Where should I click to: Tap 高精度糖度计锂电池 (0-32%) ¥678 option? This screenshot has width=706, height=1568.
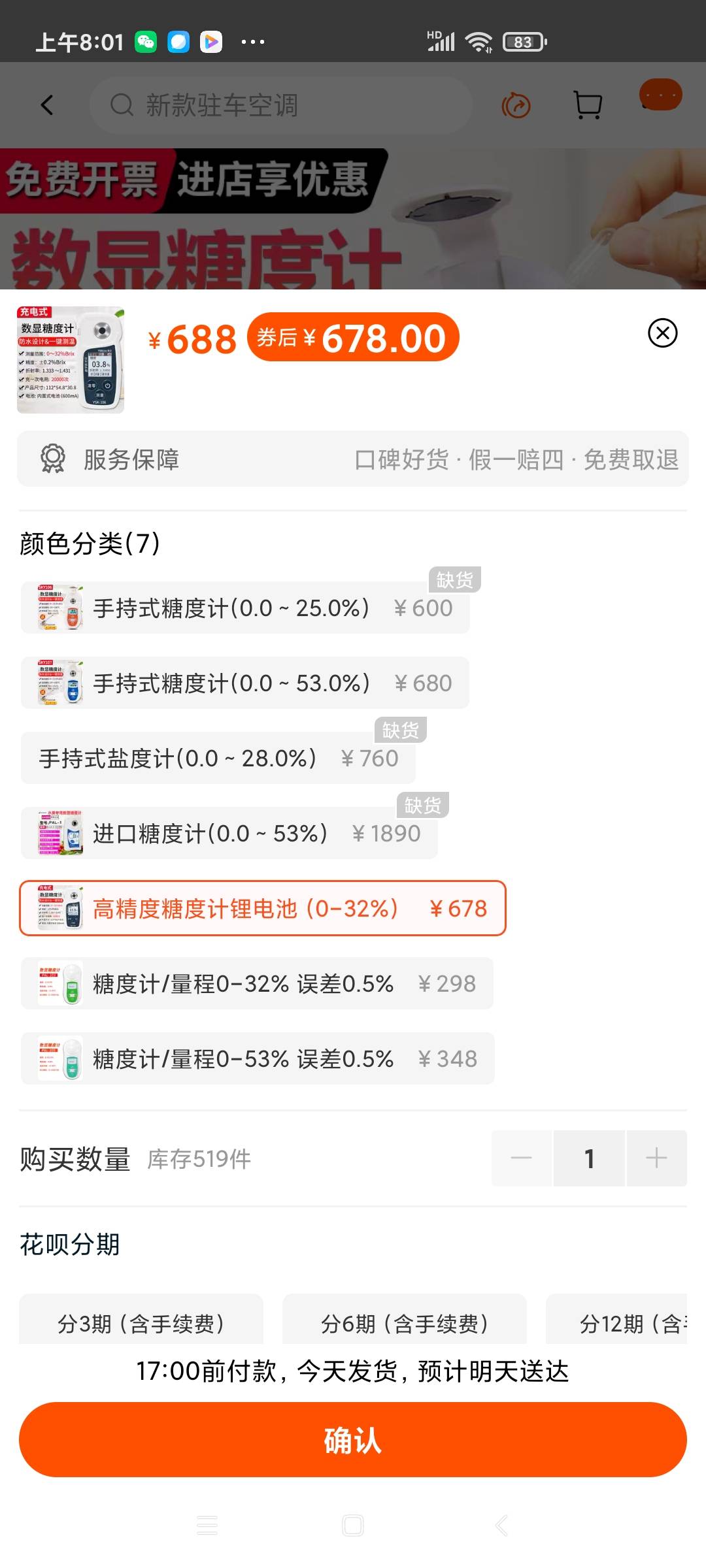tap(263, 908)
